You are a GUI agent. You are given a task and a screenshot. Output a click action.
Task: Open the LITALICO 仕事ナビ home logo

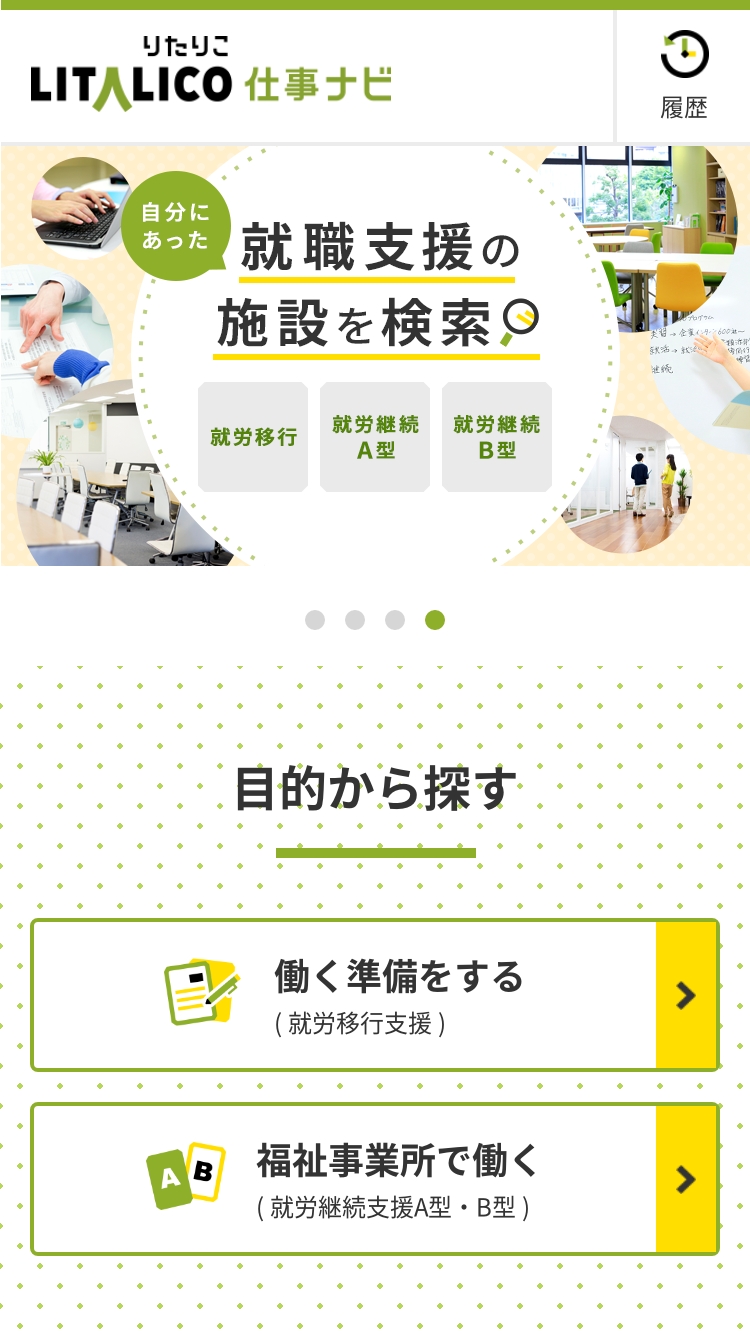pos(211,74)
